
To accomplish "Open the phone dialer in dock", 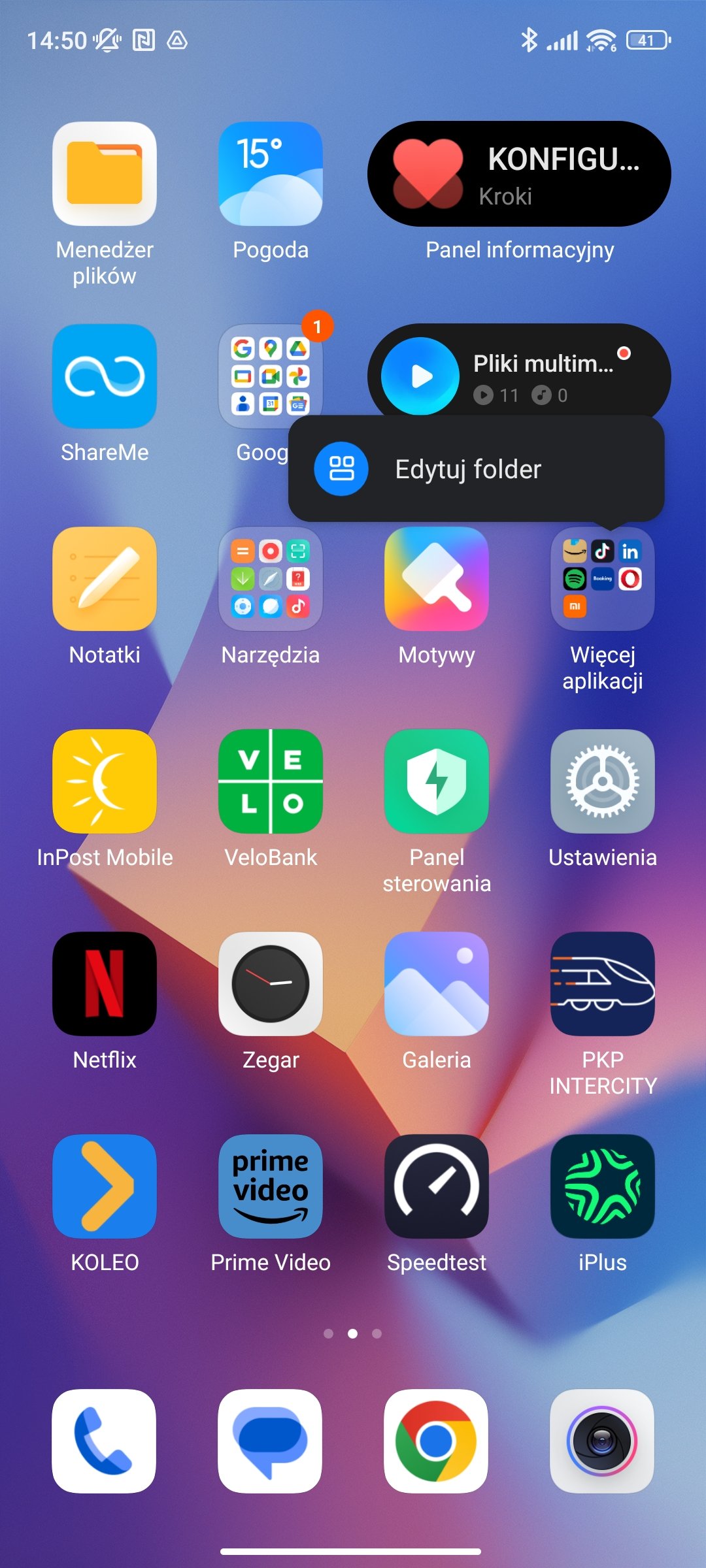I will pyautogui.click(x=105, y=1441).
